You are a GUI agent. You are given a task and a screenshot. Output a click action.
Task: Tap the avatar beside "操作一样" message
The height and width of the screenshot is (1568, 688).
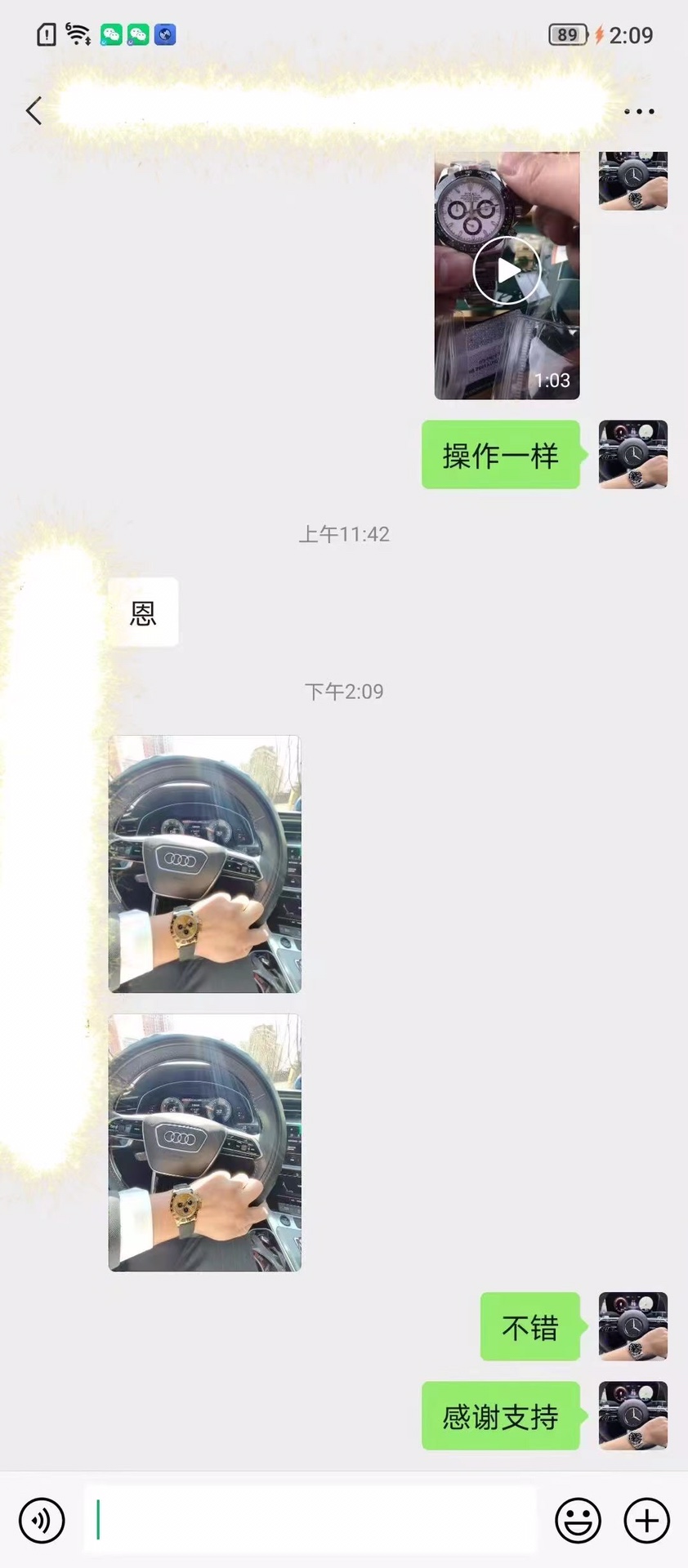click(633, 455)
